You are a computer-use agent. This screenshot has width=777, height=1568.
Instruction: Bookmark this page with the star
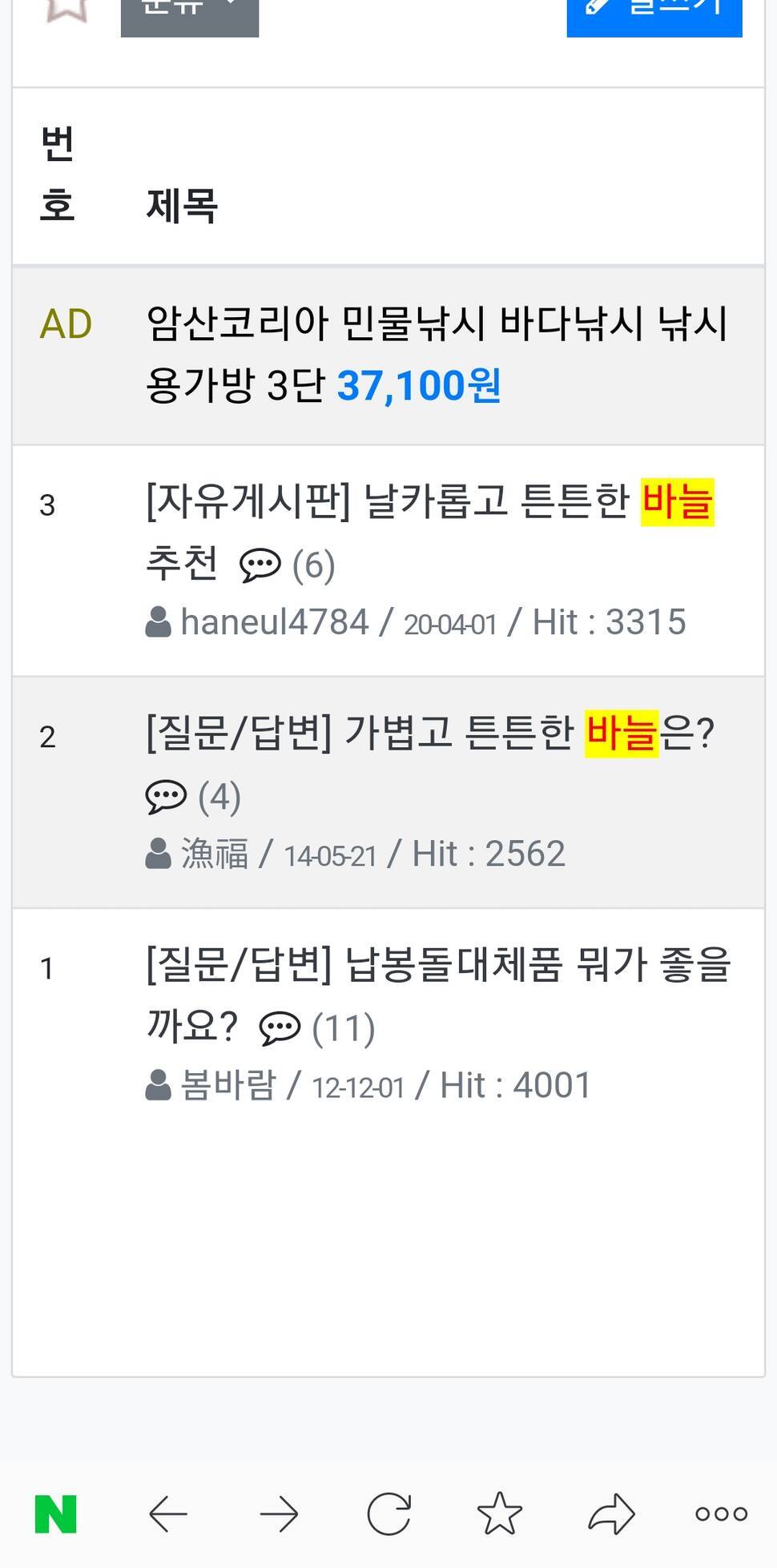[x=500, y=1514]
